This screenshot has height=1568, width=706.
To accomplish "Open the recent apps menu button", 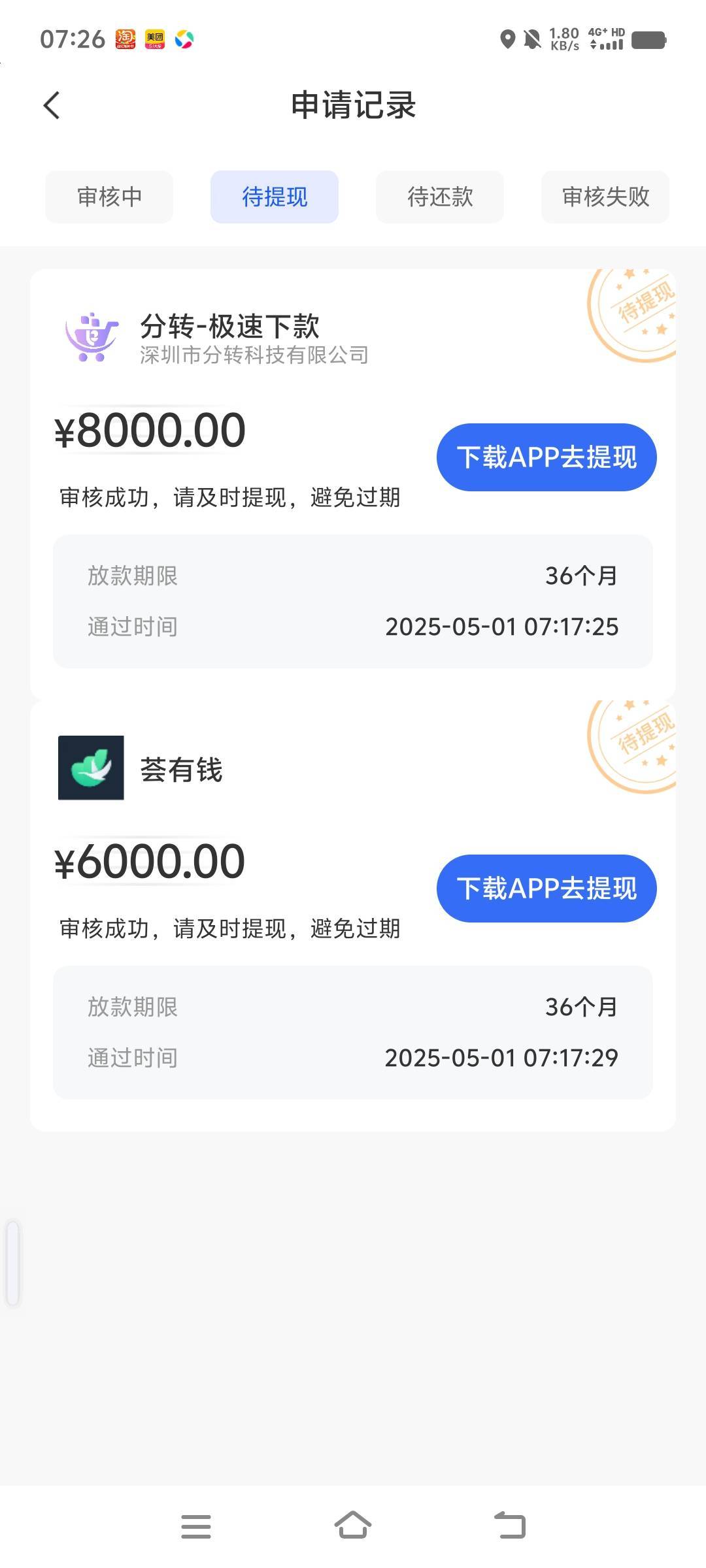I will pyautogui.click(x=196, y=1526).
